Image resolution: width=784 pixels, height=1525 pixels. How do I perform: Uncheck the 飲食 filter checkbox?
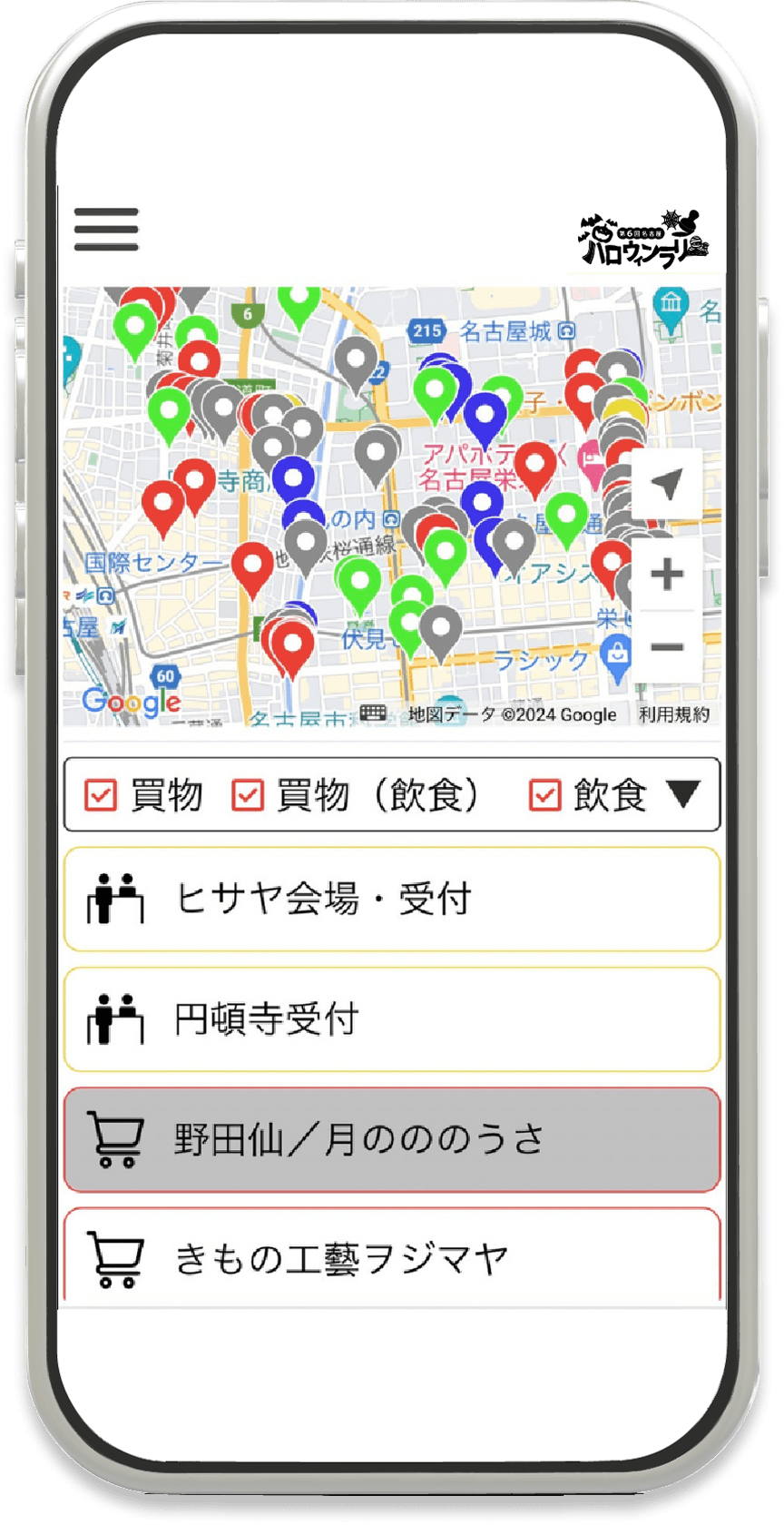[544, 795]
